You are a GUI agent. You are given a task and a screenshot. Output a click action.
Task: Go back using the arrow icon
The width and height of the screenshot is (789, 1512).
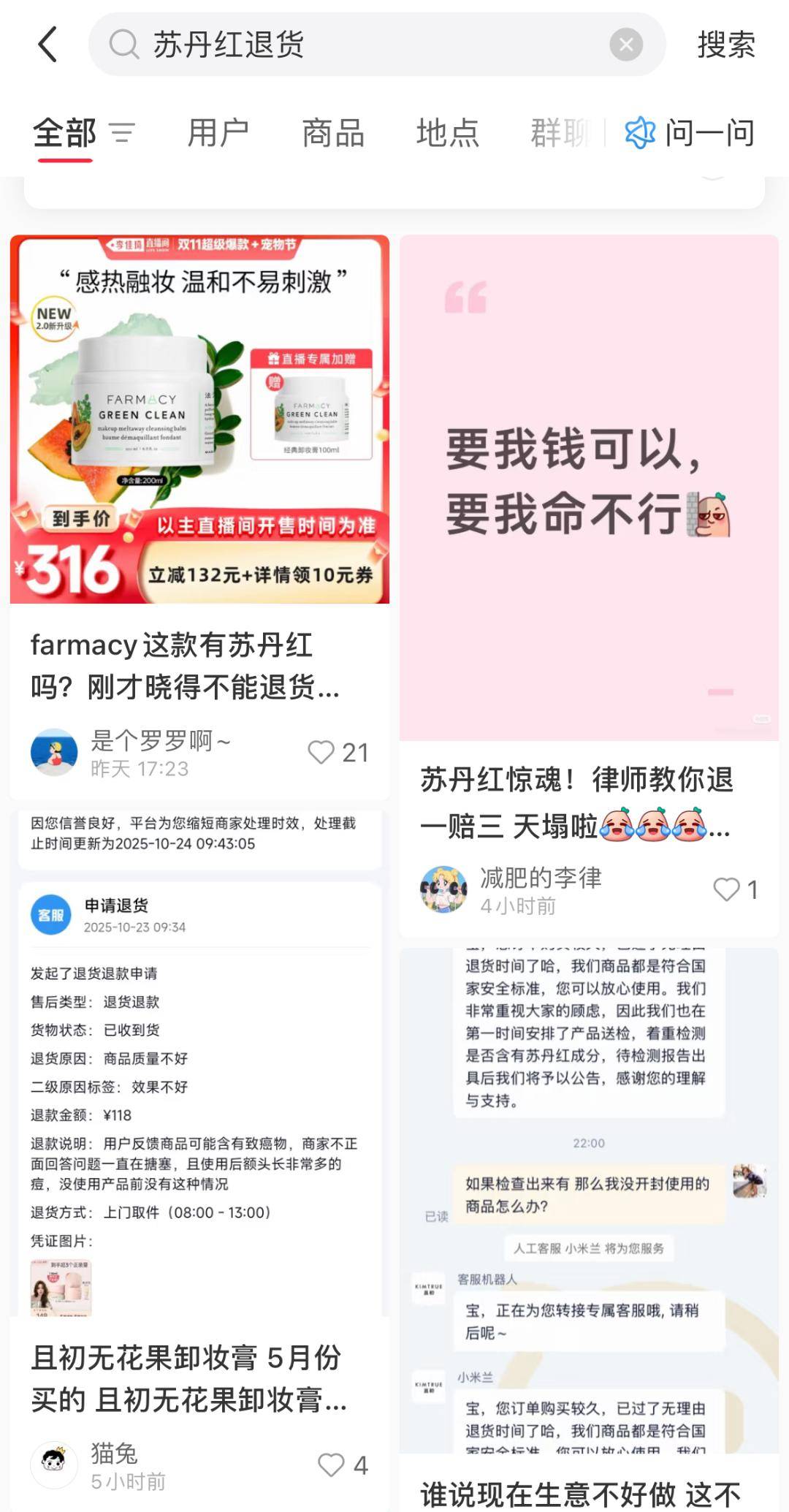coord(48,45)
